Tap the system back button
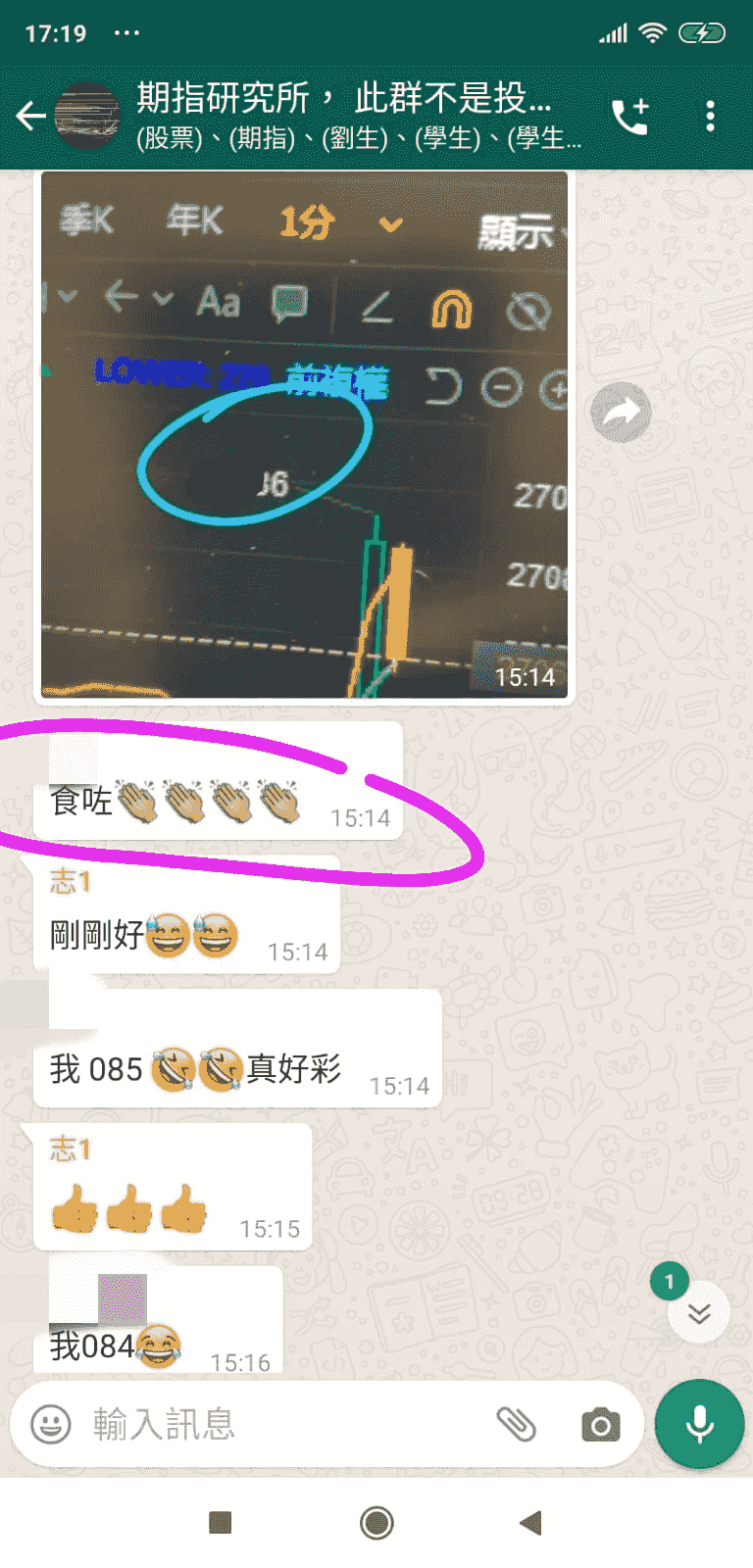753x1568 pixels. pos(530,1522)
